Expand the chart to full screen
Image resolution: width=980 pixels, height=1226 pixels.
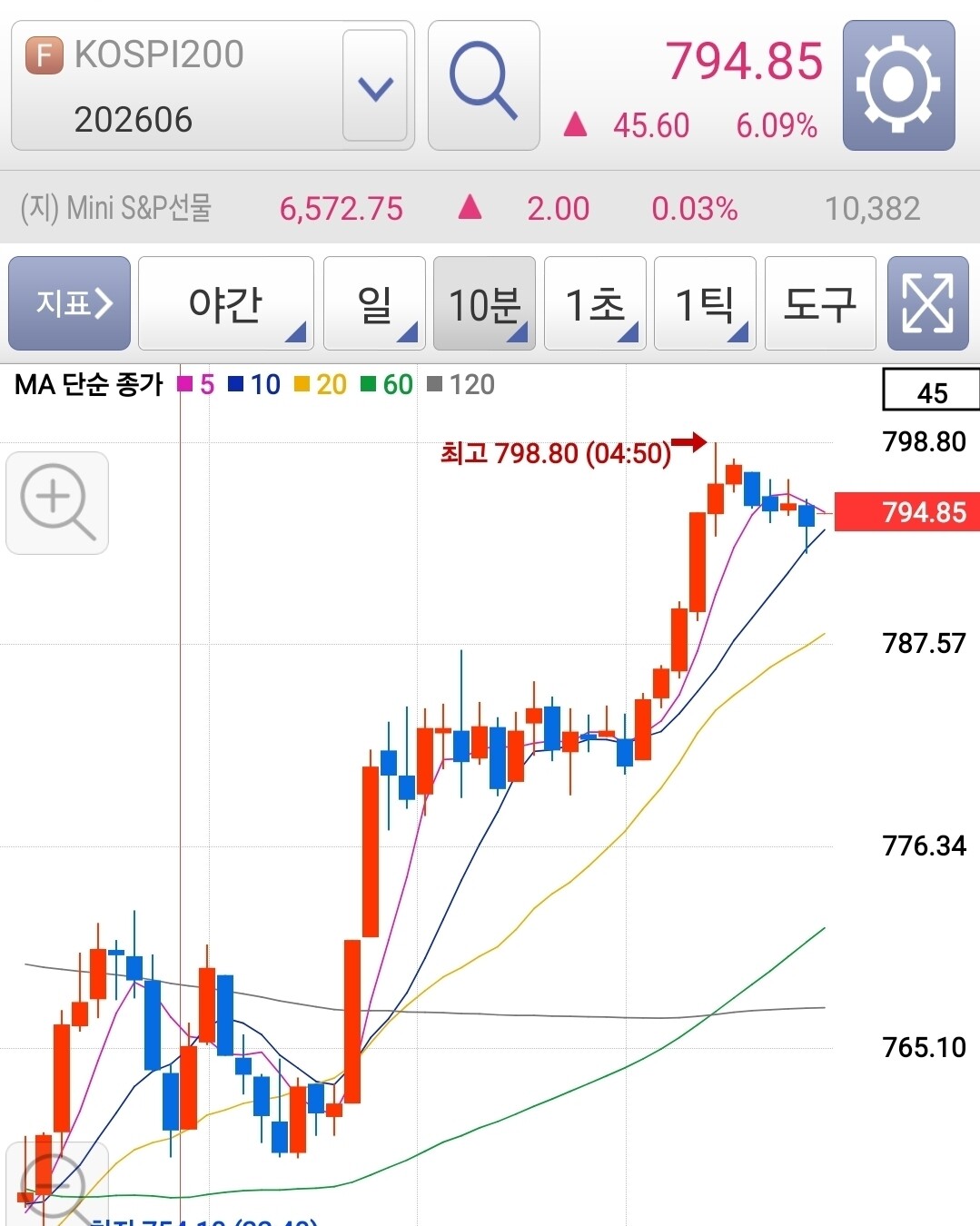point(927,303)
